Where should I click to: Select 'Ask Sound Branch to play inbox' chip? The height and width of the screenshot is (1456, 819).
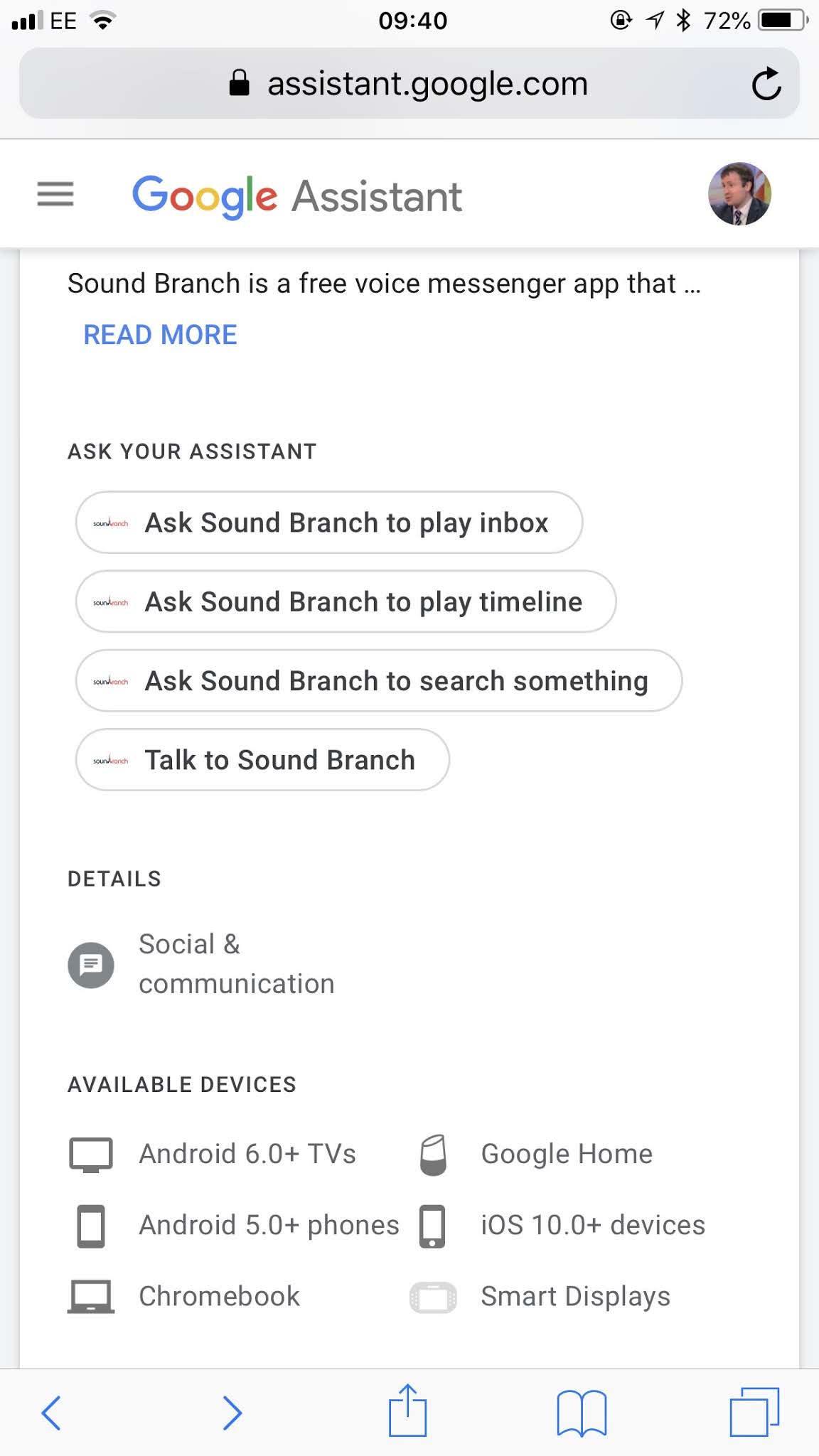328,523
